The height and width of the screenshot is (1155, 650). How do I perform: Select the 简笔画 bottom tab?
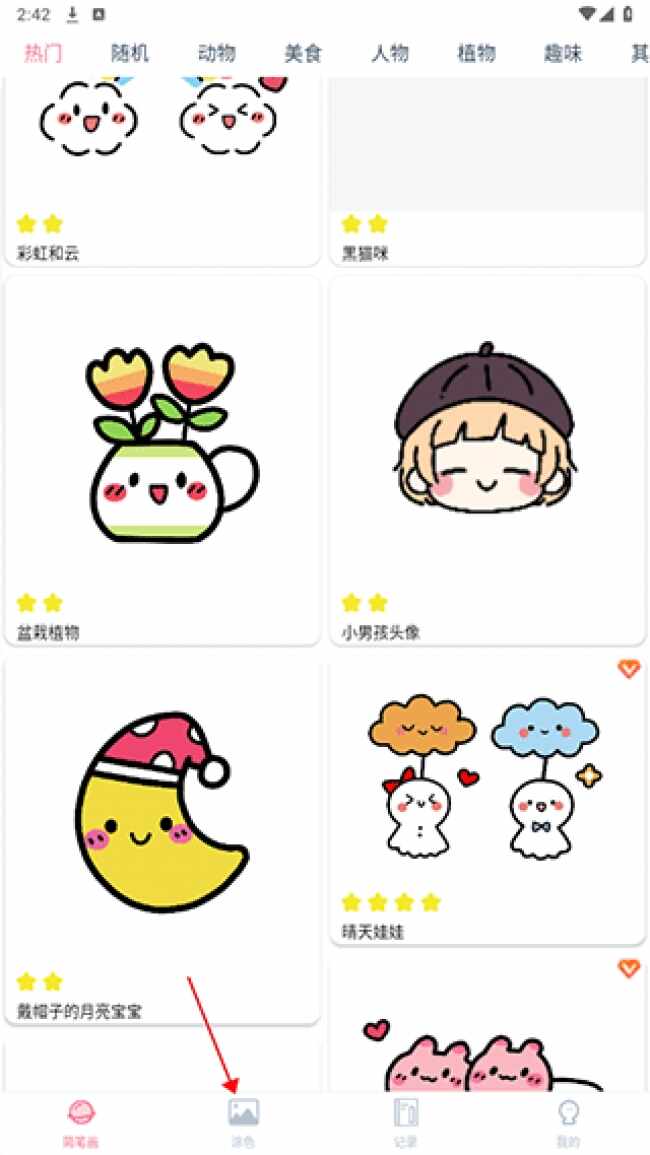81,1122
